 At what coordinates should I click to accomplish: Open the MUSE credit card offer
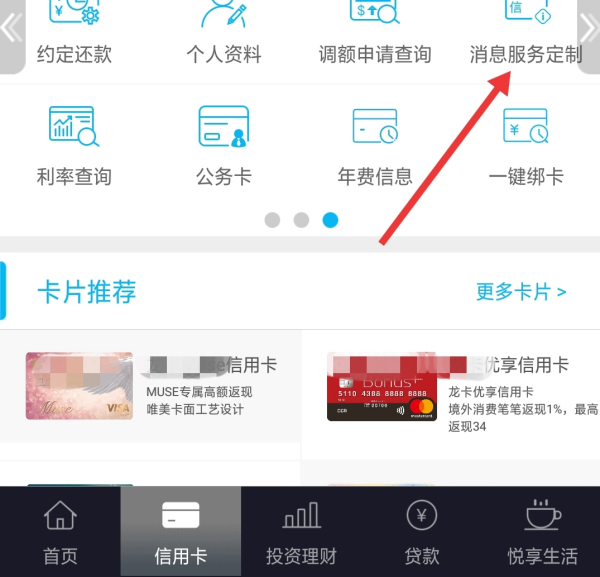click(x=150, y=386)
